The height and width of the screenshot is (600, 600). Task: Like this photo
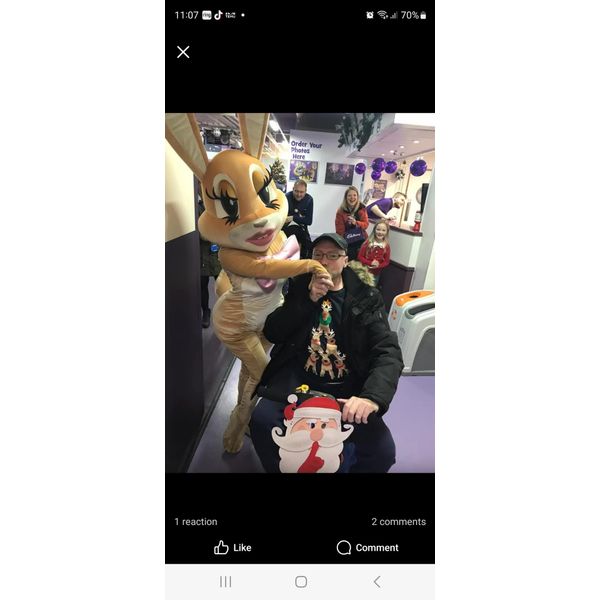pos(232,547)
